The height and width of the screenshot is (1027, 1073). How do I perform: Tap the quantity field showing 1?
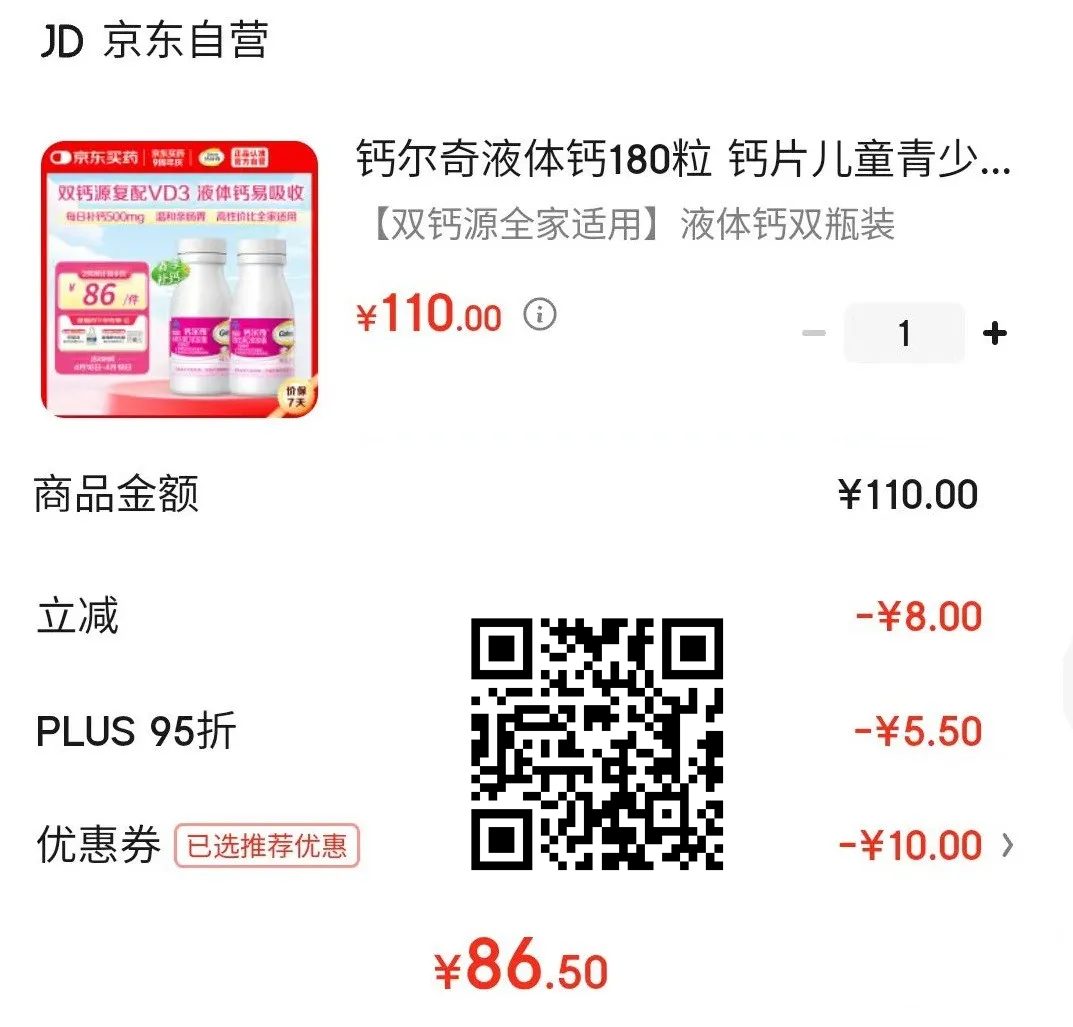(x=904, y=333)
